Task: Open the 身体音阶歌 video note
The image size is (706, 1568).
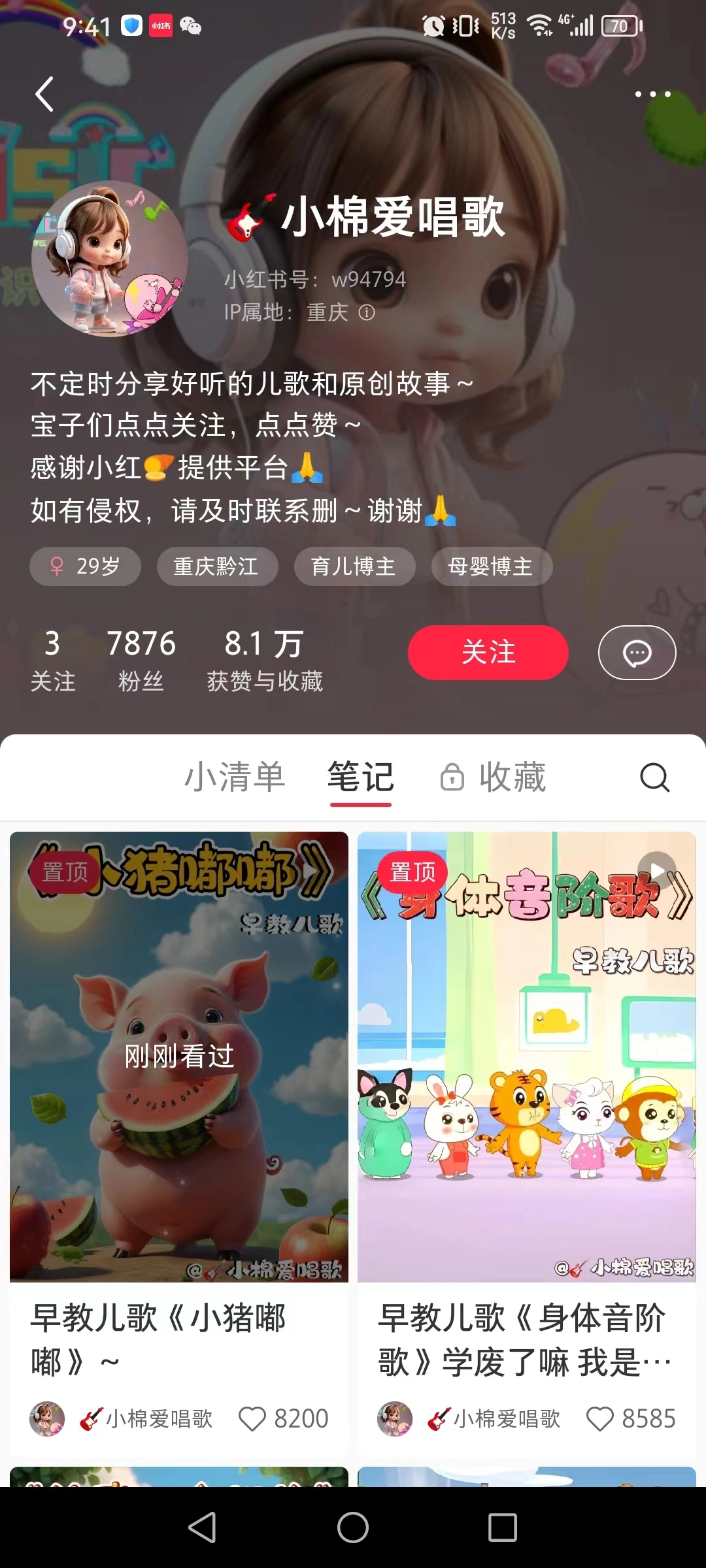Action: click(526, 1056)
